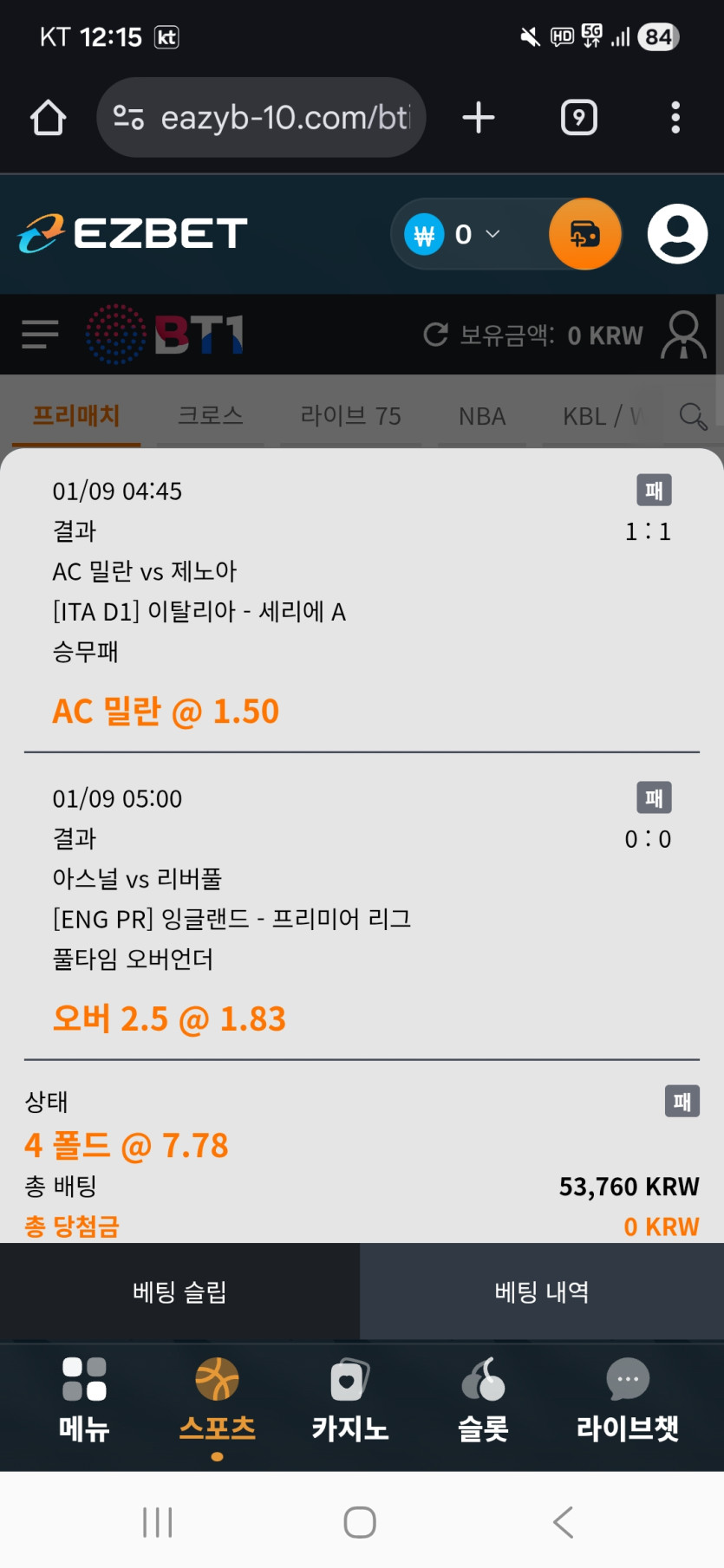This screenshot has width=724, height=1568.
Task: Switch to the 베팅 슬립 tab
Action: (179, 1291)
